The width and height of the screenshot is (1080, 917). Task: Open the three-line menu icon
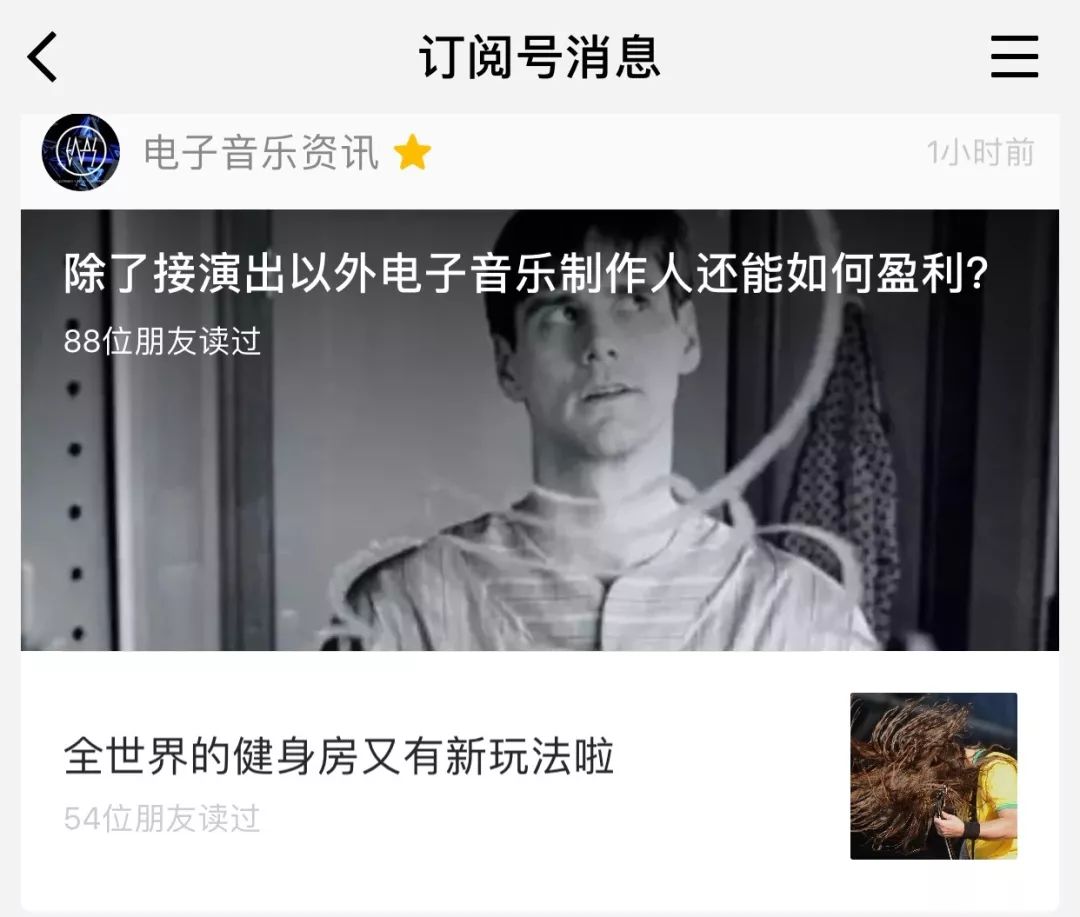[1014, 57]
